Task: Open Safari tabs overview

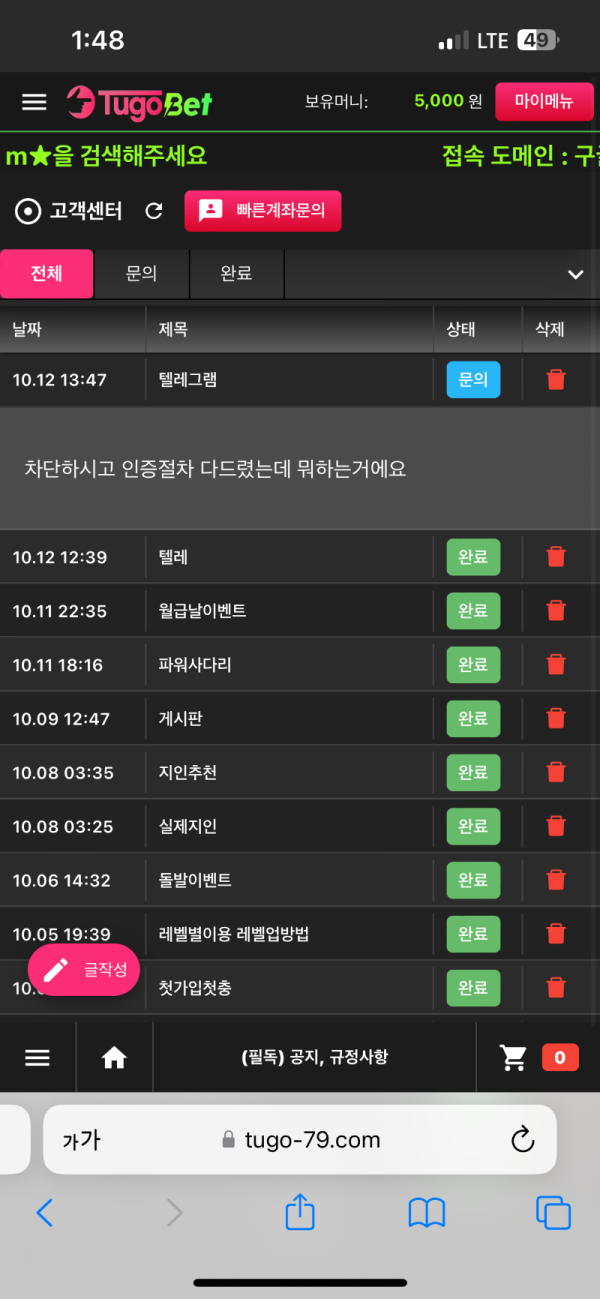Action: 553,1213
